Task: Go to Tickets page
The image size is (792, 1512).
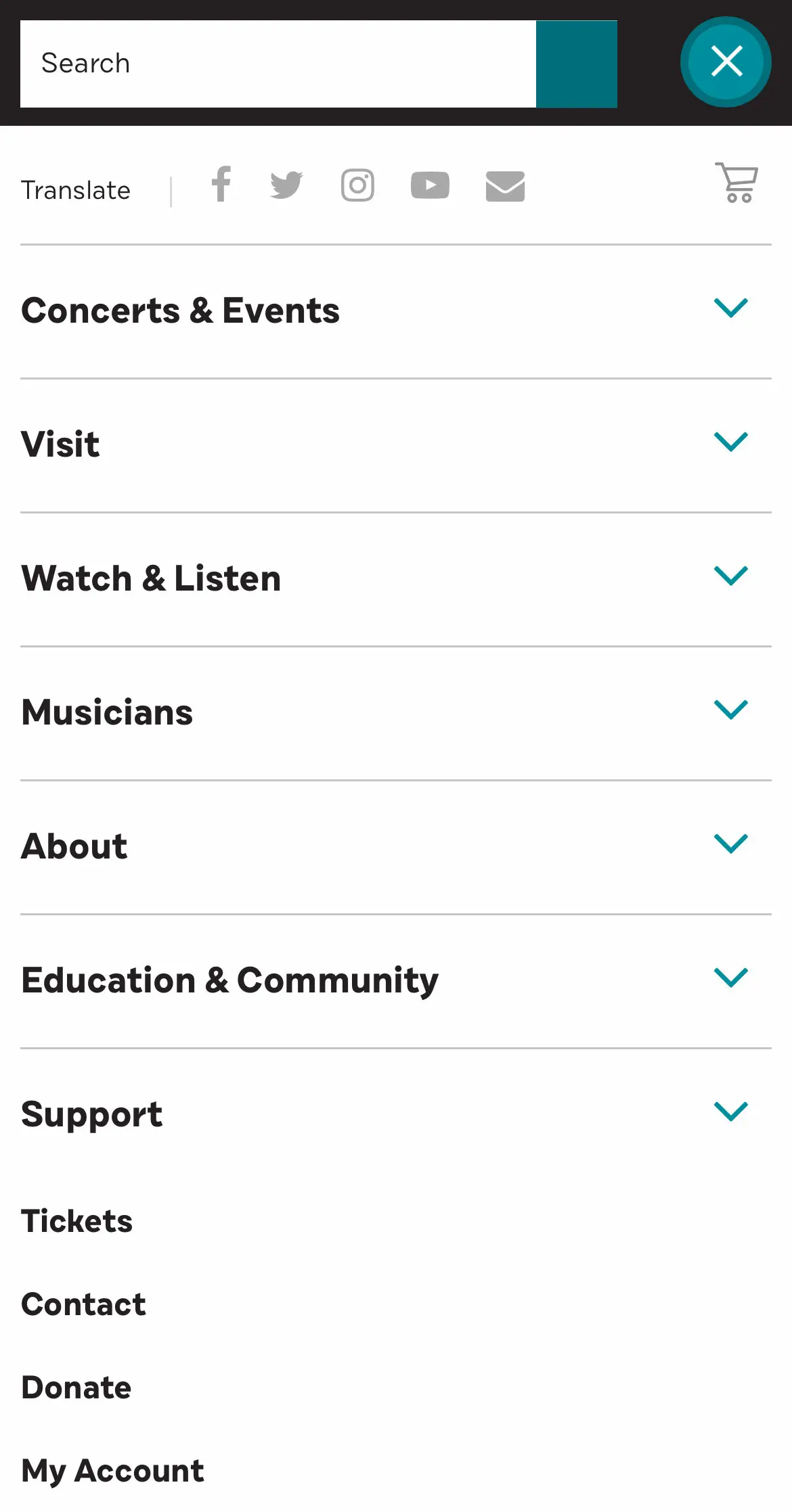Action: (77, 1221)
